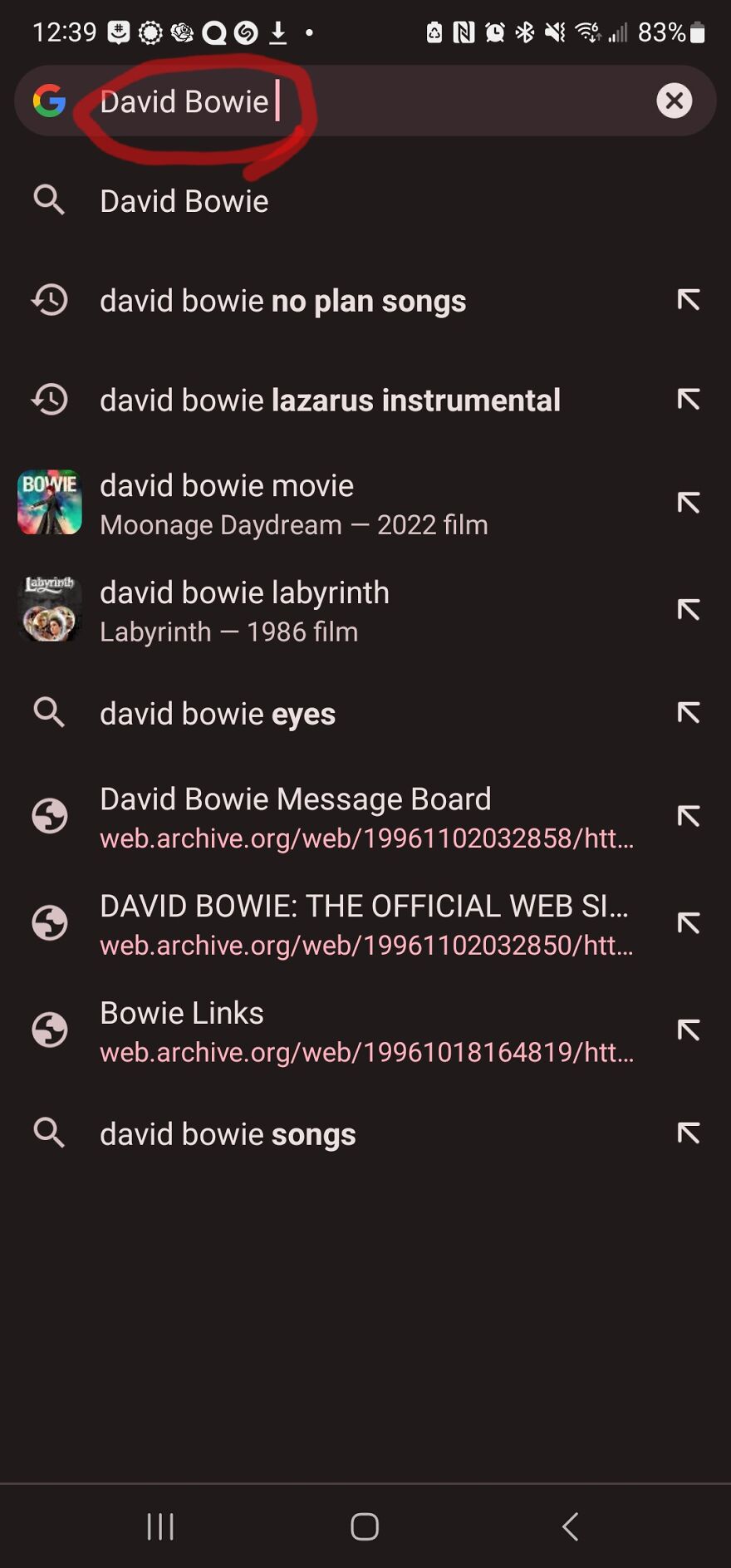731x1568 pixels.
Task: Tap the globe icon beside "Bowie Links"
Action: point(49,1030)
